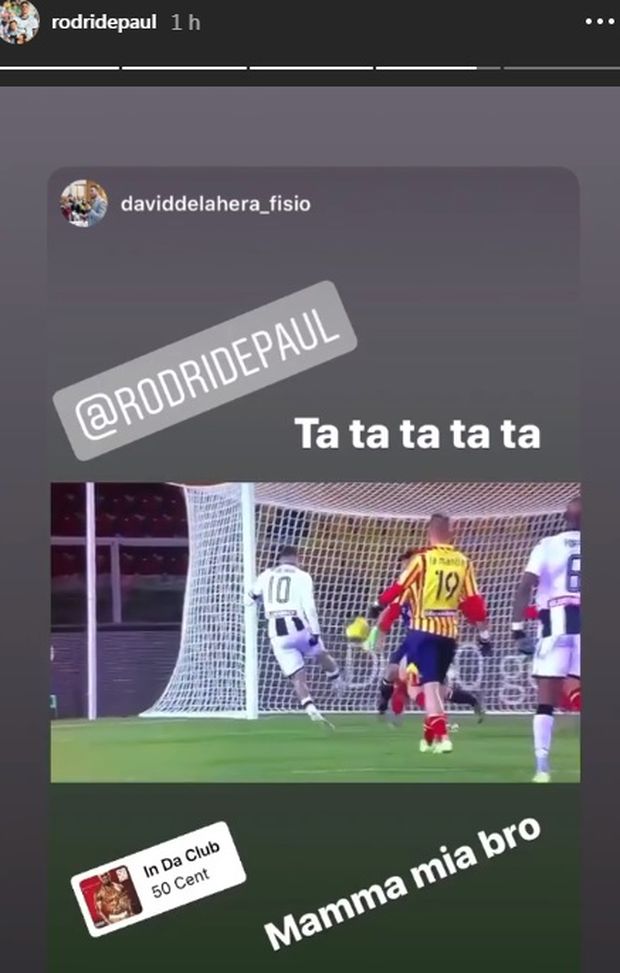Screen dimensions: 620x973
Task: Open rodridepaul's profile picture
Action: [20, 22]
